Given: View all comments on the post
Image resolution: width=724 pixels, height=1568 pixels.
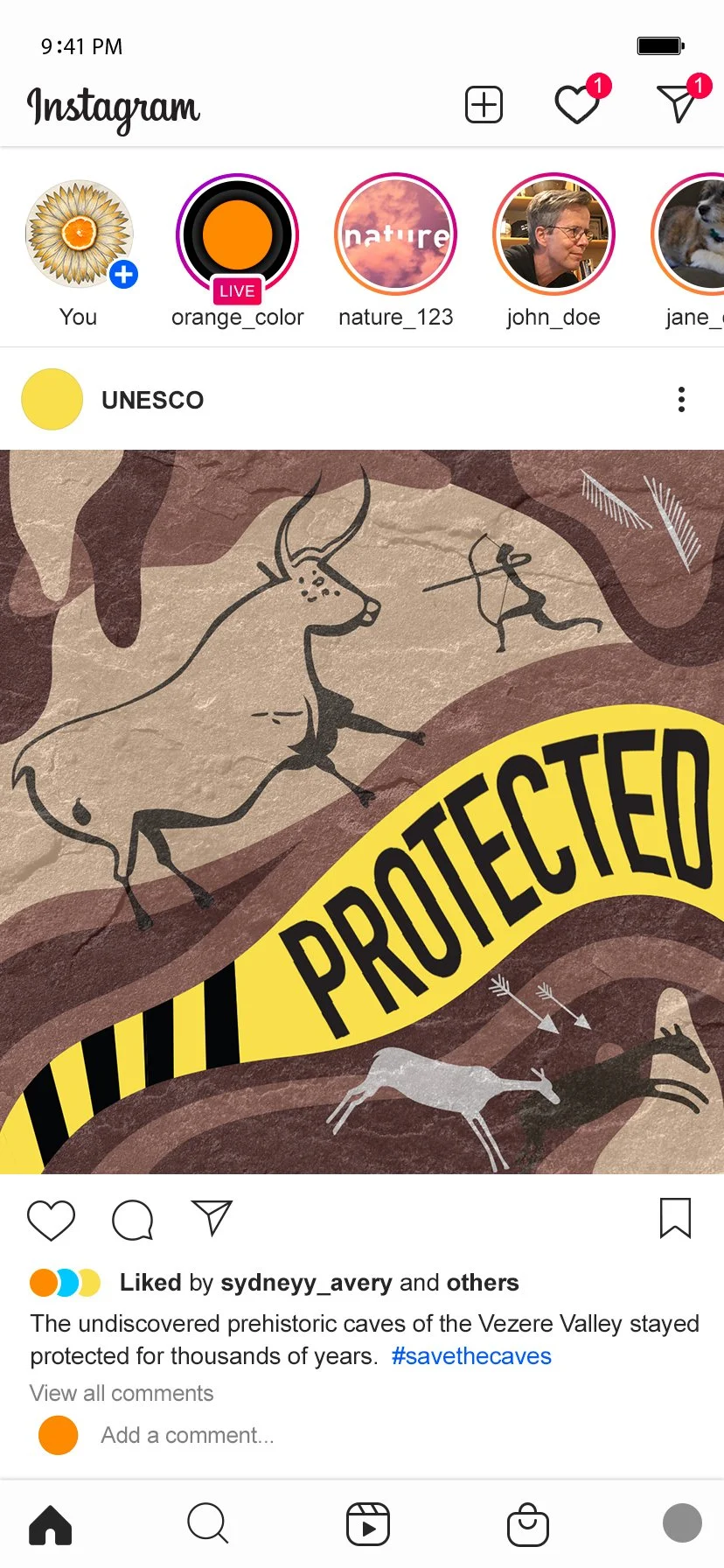Looking at the screenshot, I should 122,1393.
